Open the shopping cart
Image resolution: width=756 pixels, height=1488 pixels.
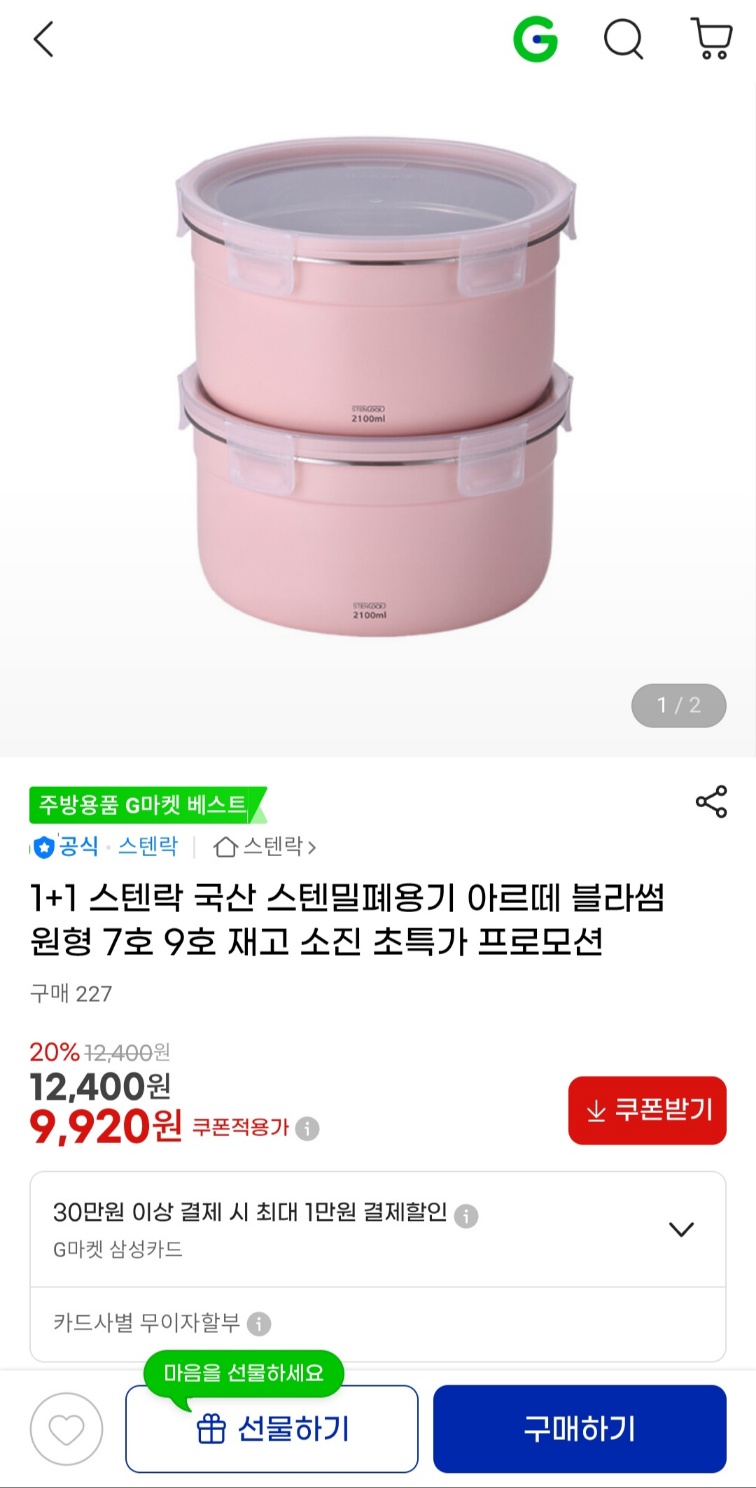coord(711,41)
